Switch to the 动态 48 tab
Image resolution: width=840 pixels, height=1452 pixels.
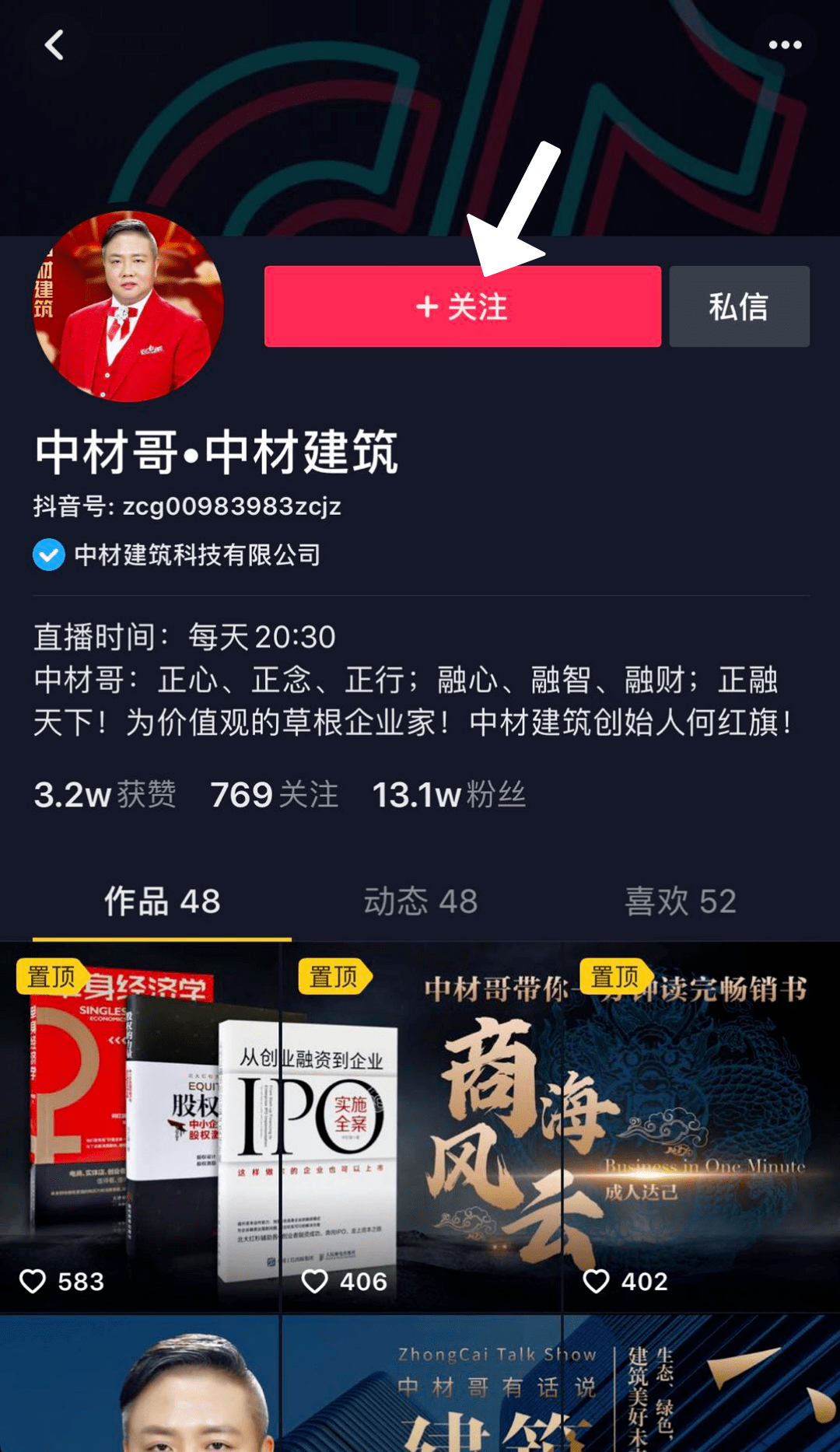420,902
